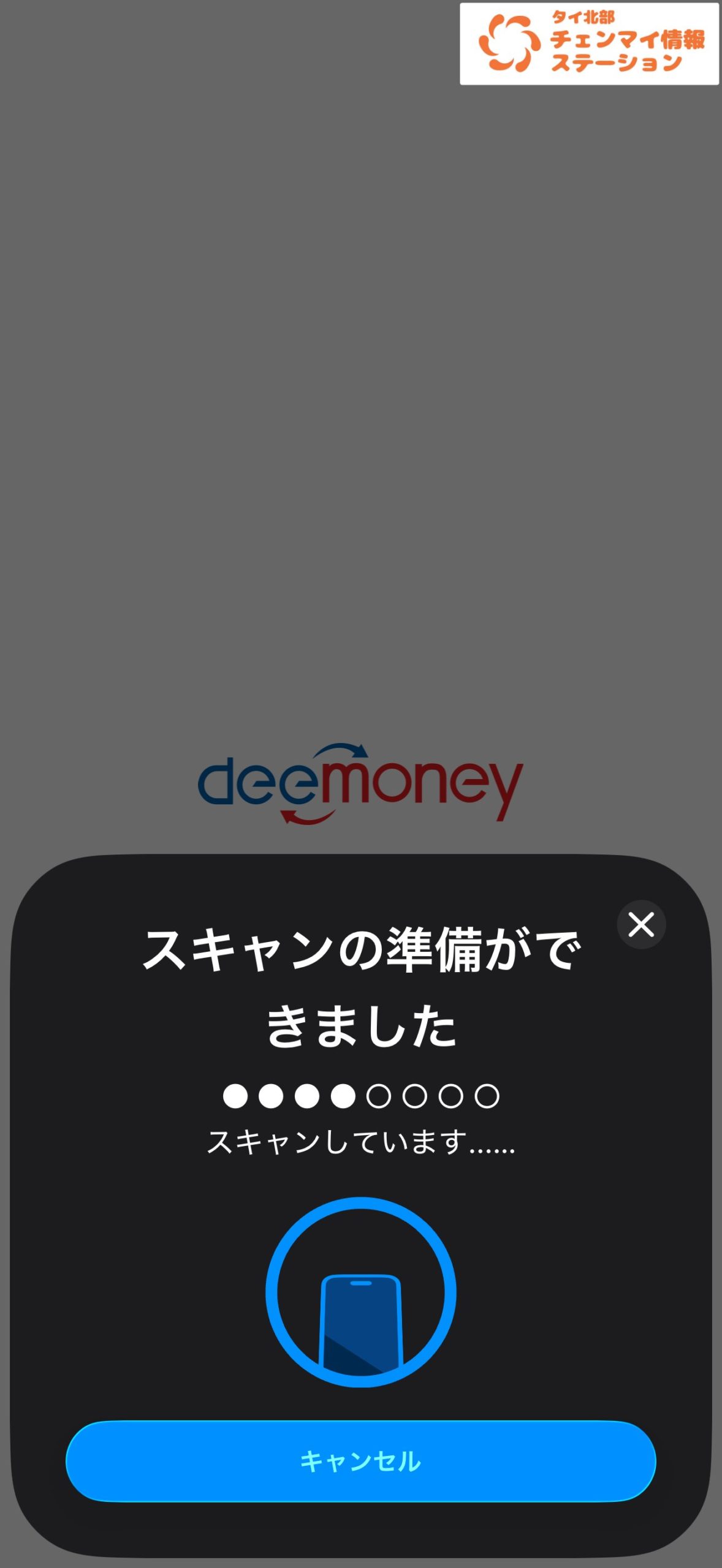Close the NFC scan dialog with X
Viewport: 722px width, 1568px height.
641,924
